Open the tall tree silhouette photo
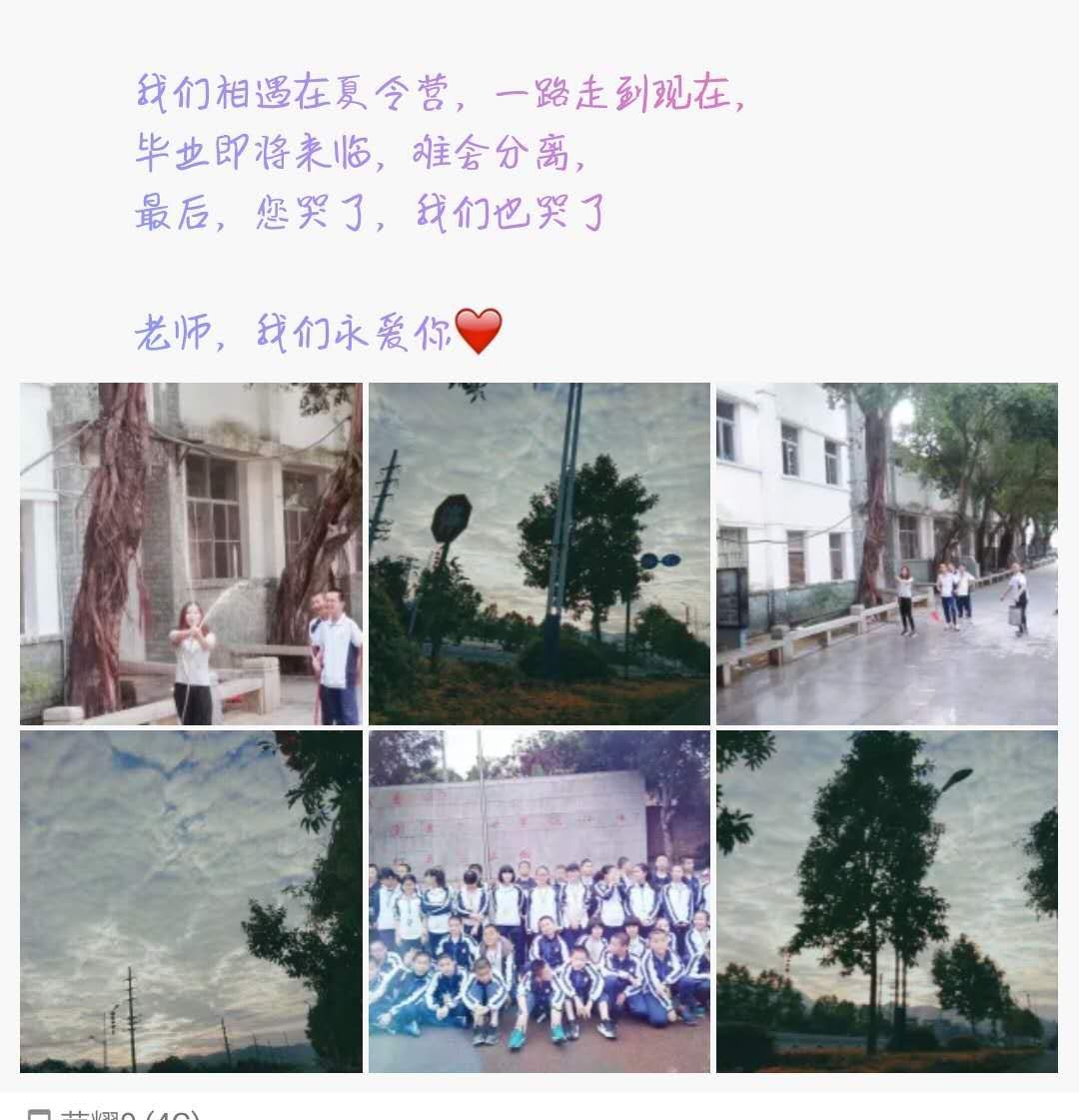 point(886,901)
